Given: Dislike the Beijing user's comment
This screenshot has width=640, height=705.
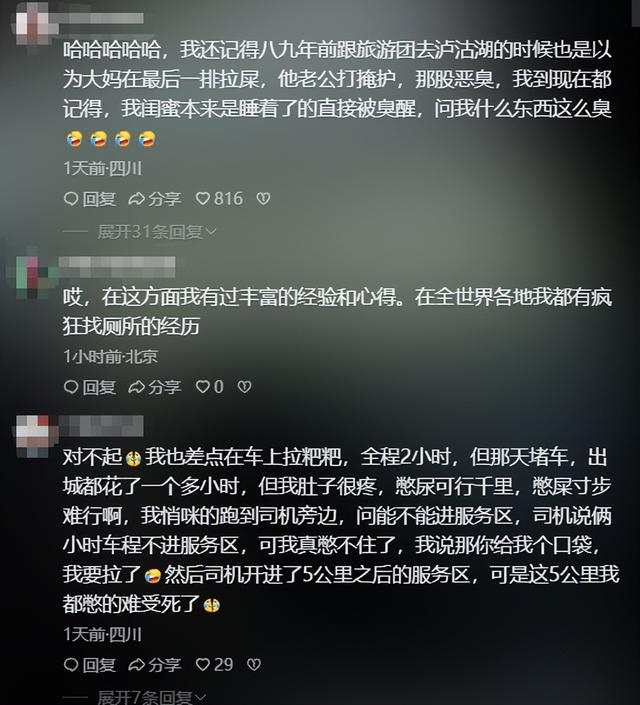Looking at the screenshot, I should (x=244, y=386).
